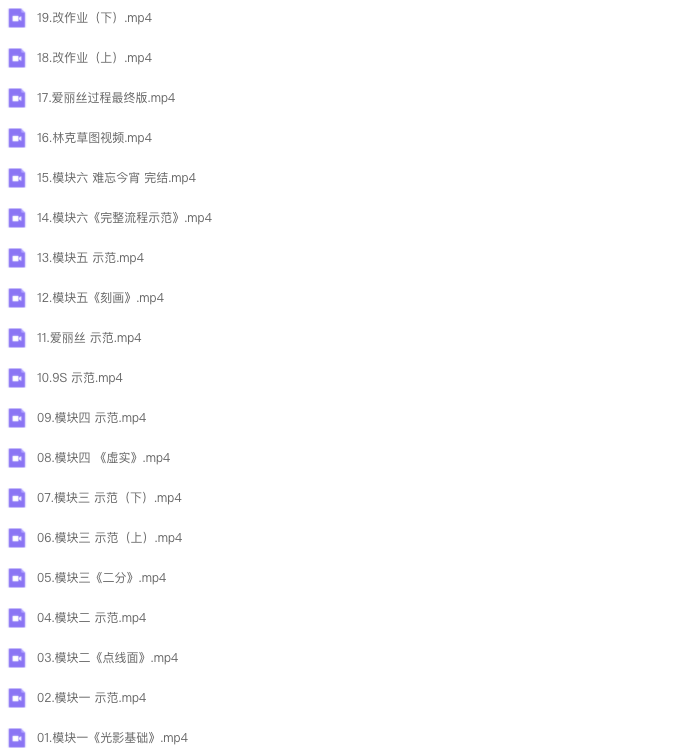685x755 pixels.
Task: Open 18.改作业（上）.mp4 video file
Action: [94, 58]
